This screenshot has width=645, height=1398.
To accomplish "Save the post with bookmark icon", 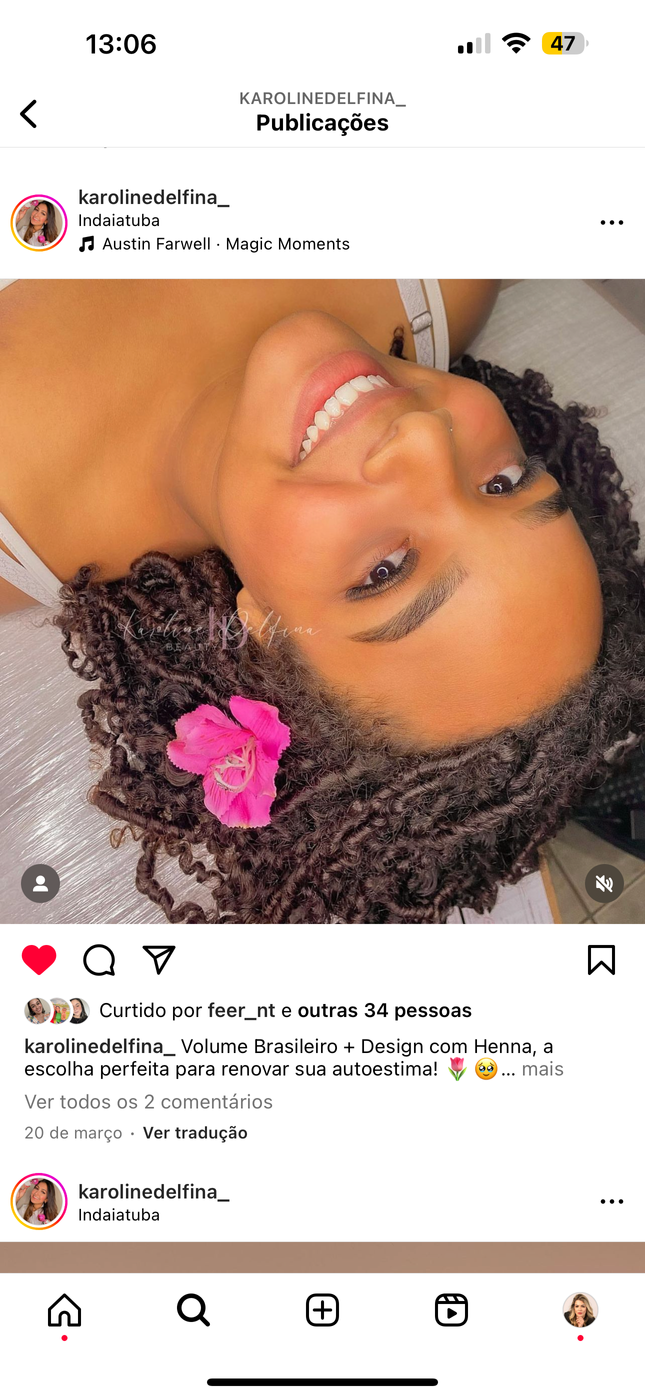I will point(601,960).
